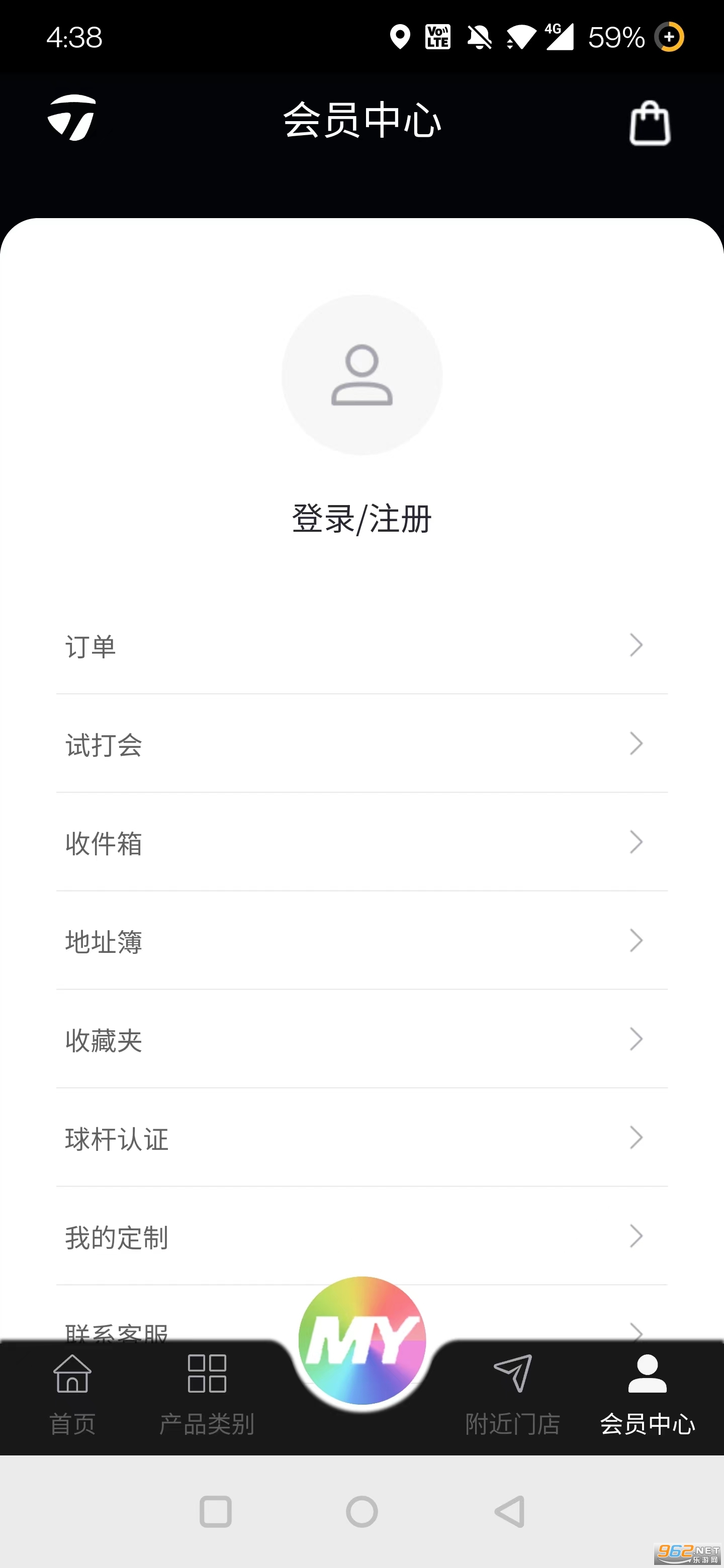Switch to the 产品类别 tab
The image size is (724, 1568).
click(x=207, y=1394)
